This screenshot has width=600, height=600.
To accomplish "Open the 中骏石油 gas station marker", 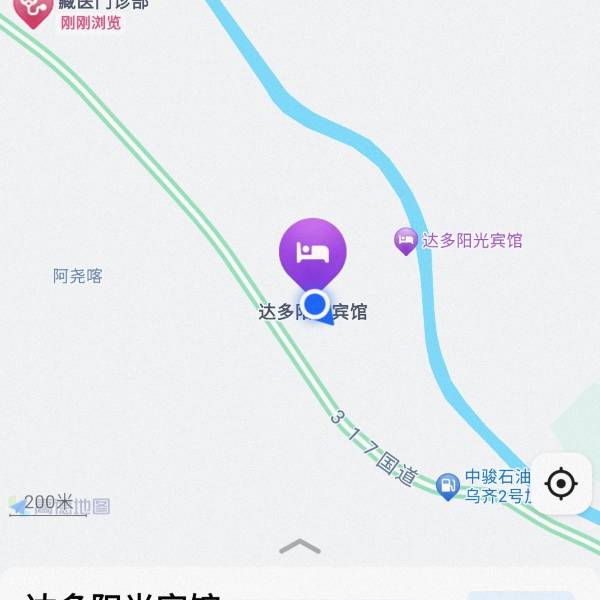I will point(449,486).
